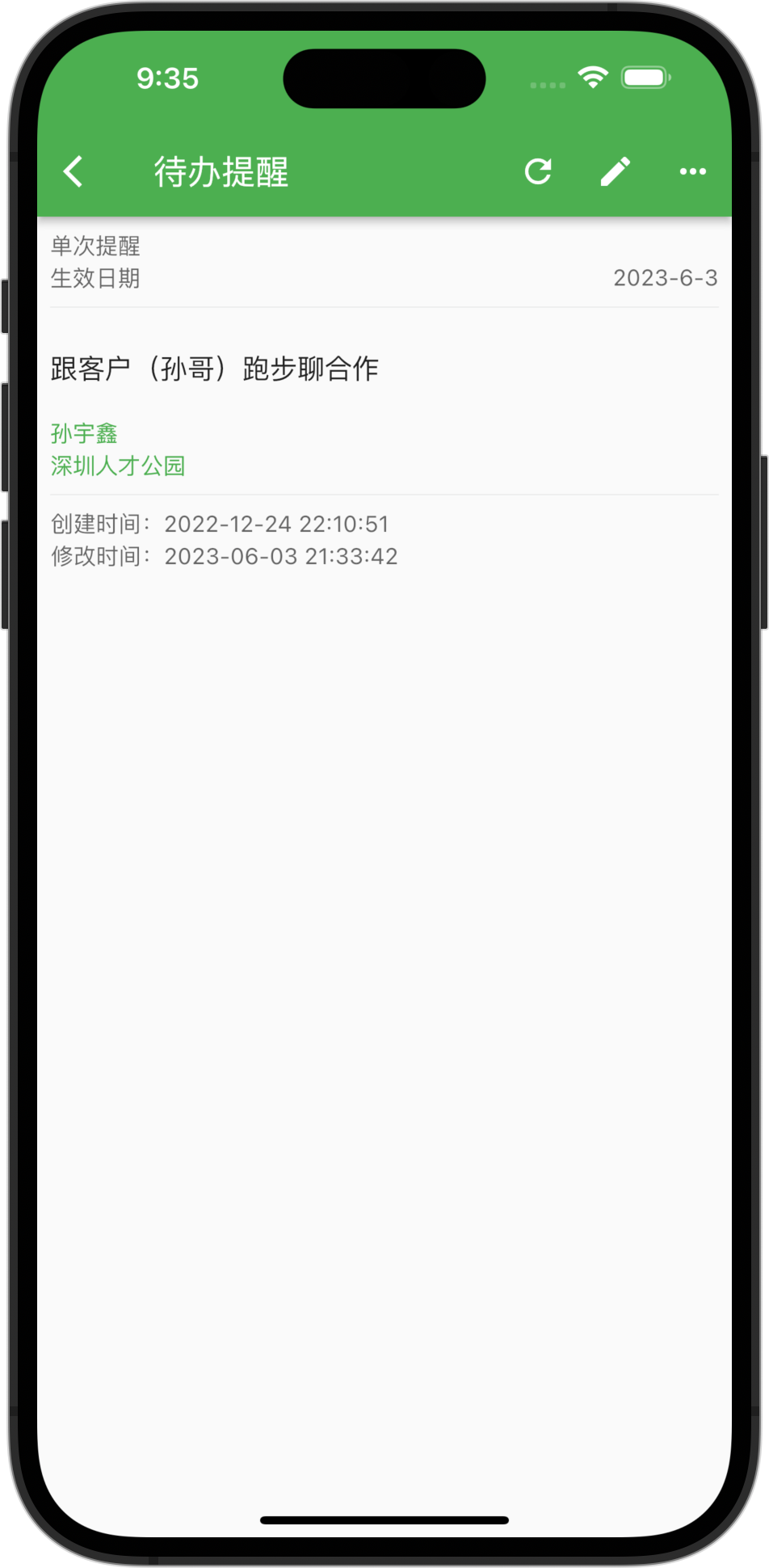Refresh the reminder details
This screenshot has width=769, height=1568.
538,171
